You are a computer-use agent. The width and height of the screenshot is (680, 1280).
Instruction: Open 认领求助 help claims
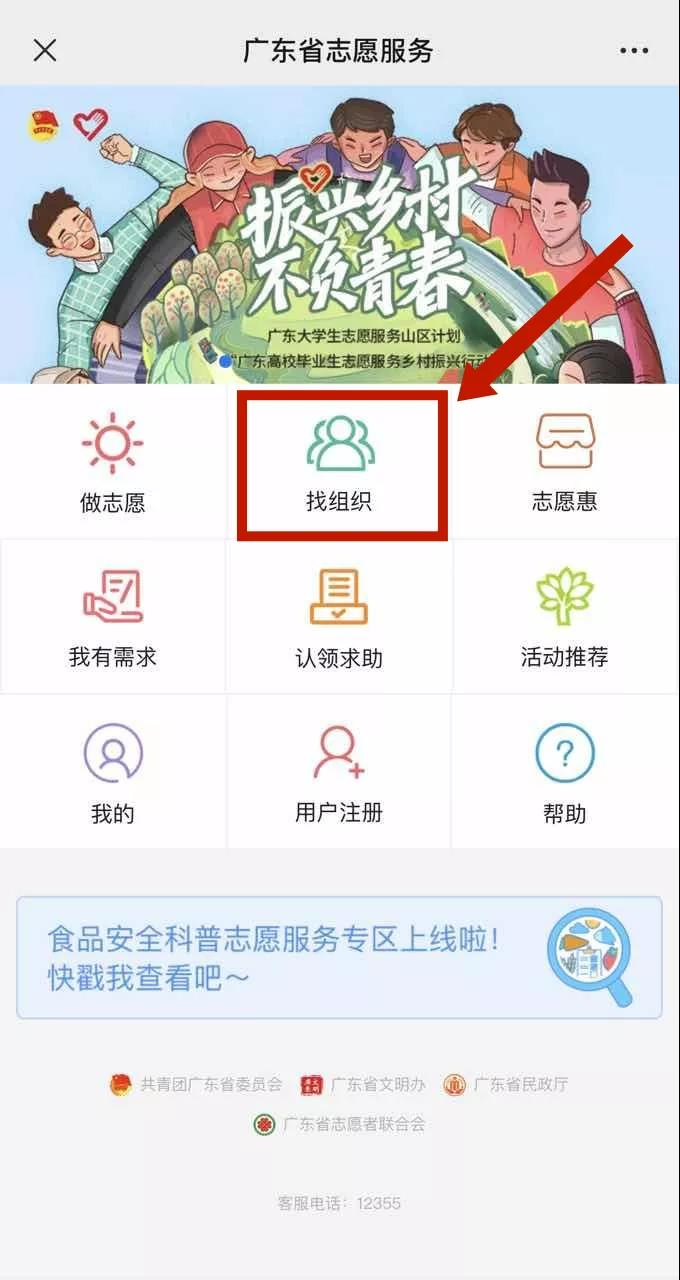[x=339, y=617]
